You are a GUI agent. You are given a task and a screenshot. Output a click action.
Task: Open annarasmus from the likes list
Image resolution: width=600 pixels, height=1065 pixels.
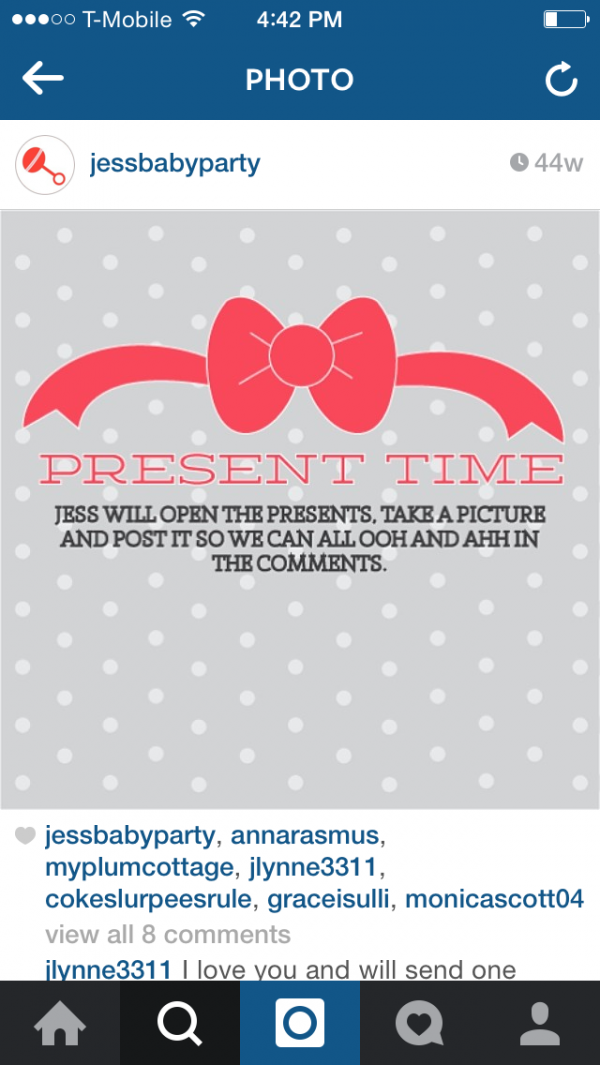click(304, 835)
